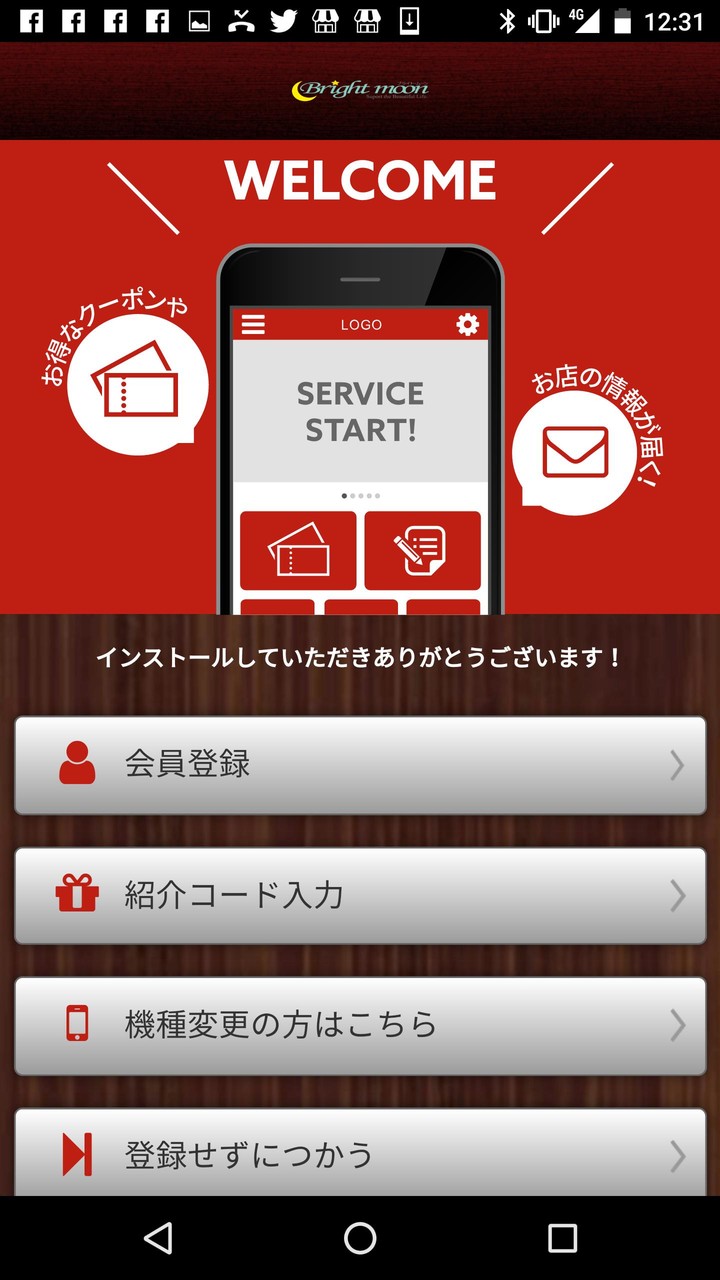Tap the coupon icon in the お得なクーポンや bubble
The image size is (720, 1280).
[x=137, y=381]
